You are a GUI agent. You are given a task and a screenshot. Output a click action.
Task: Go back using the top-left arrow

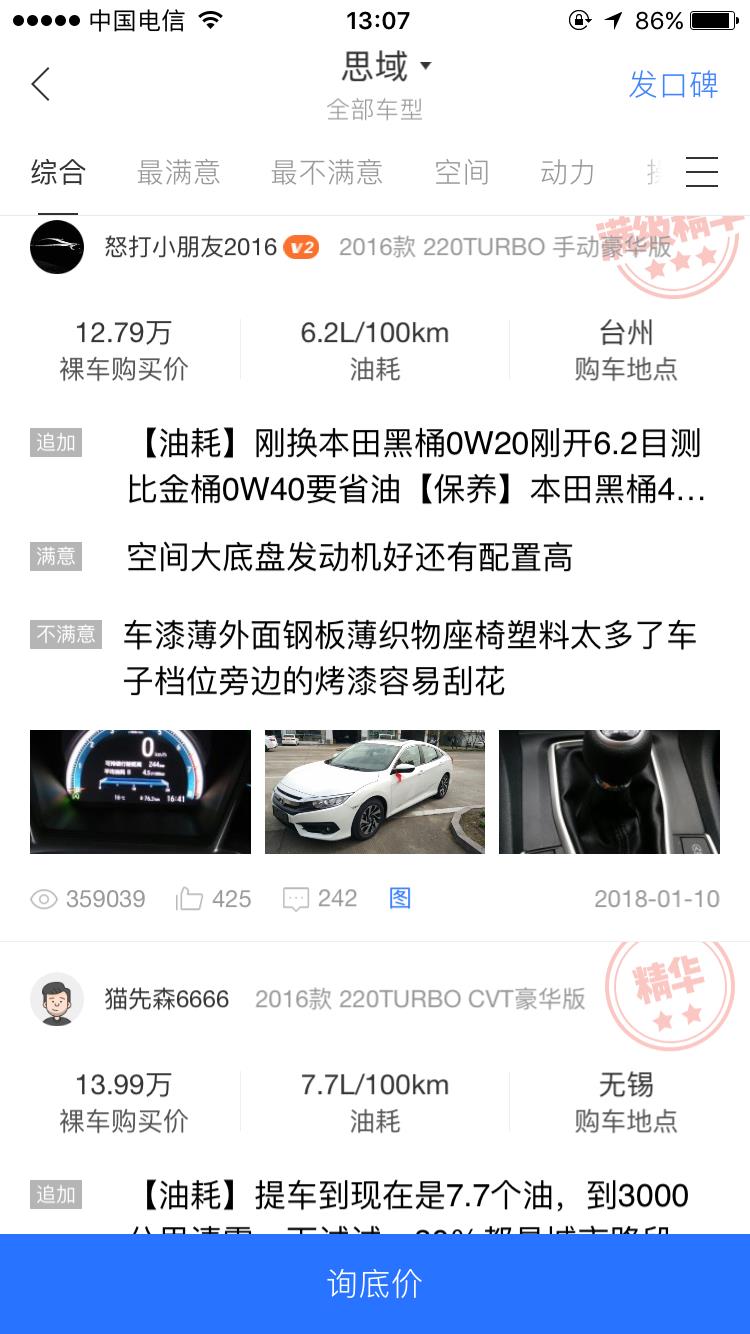41,84
